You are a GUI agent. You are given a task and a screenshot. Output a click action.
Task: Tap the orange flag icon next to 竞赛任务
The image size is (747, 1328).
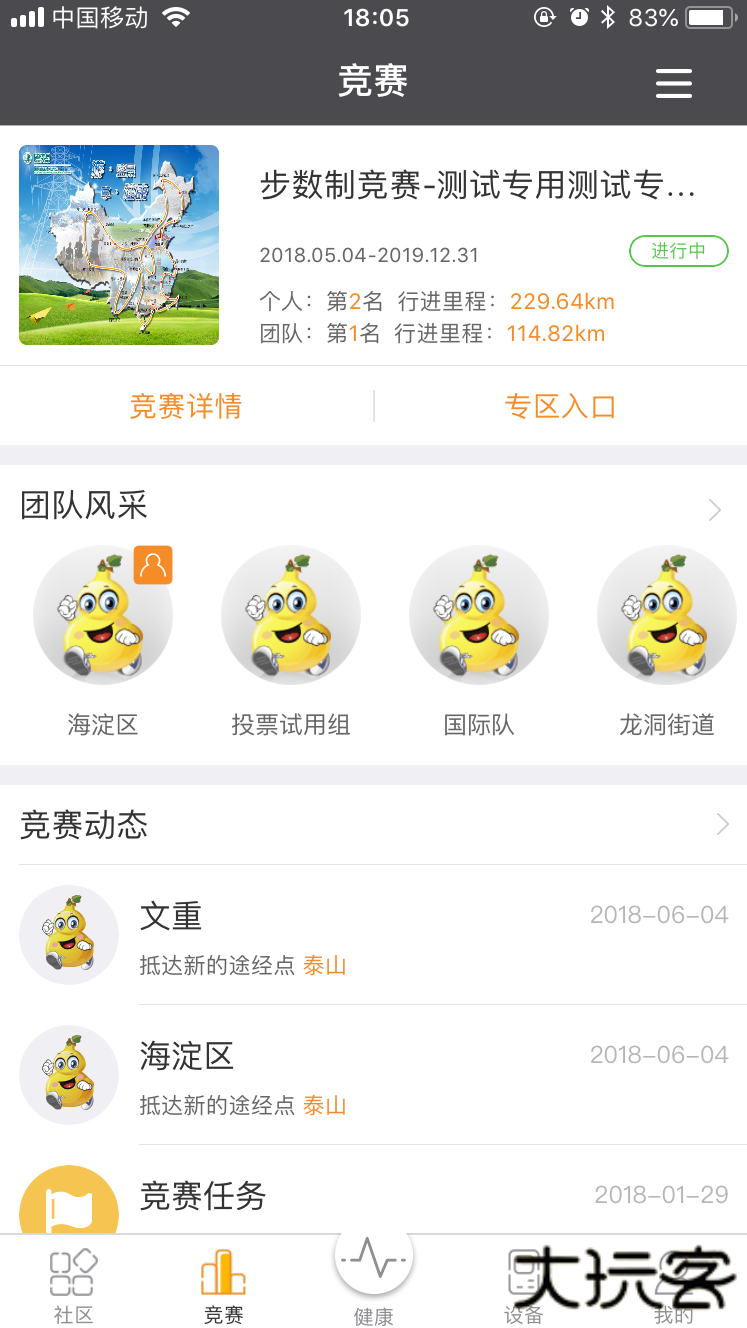[x=69, y=1206]
